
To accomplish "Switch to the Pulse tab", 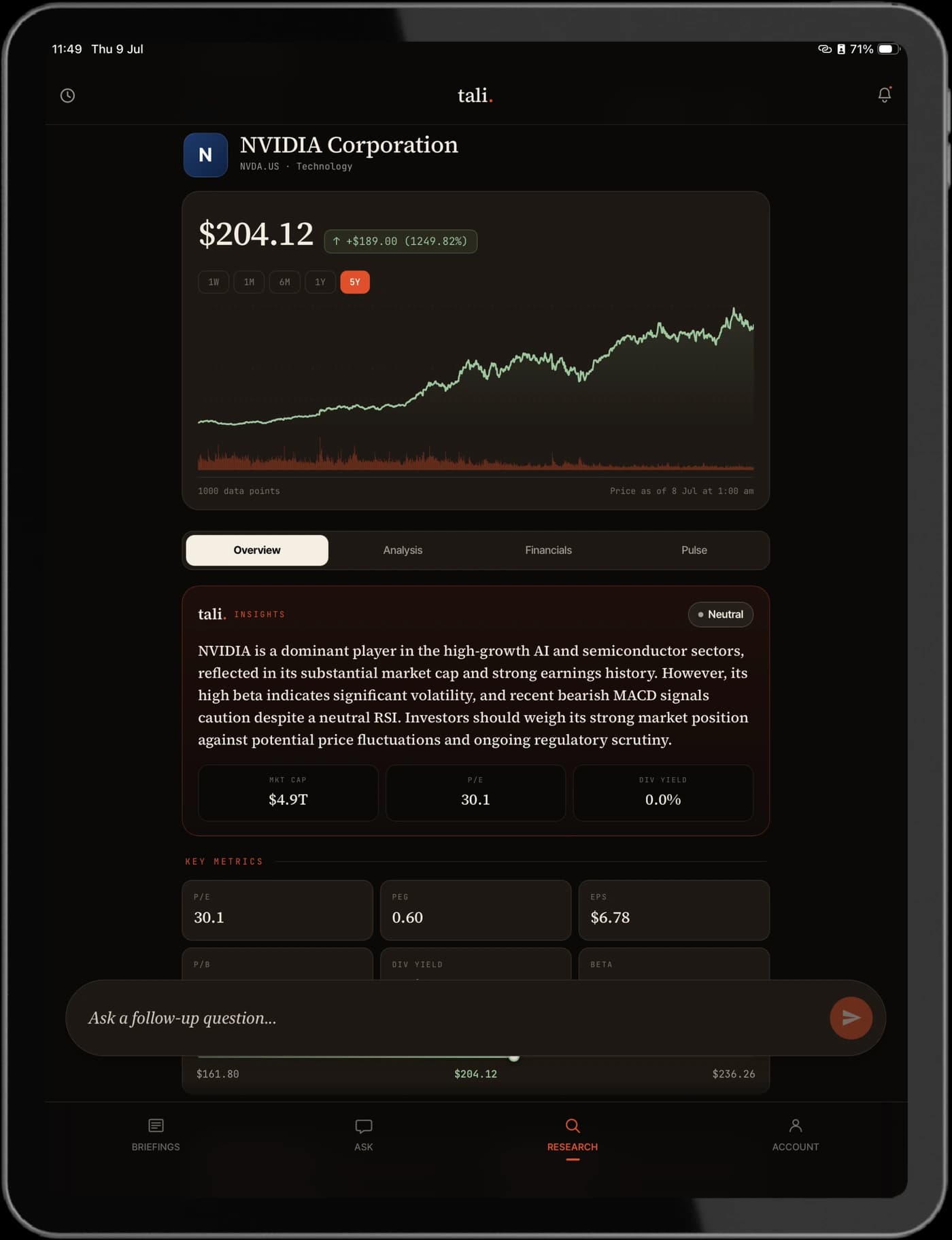I will (694, 550).
